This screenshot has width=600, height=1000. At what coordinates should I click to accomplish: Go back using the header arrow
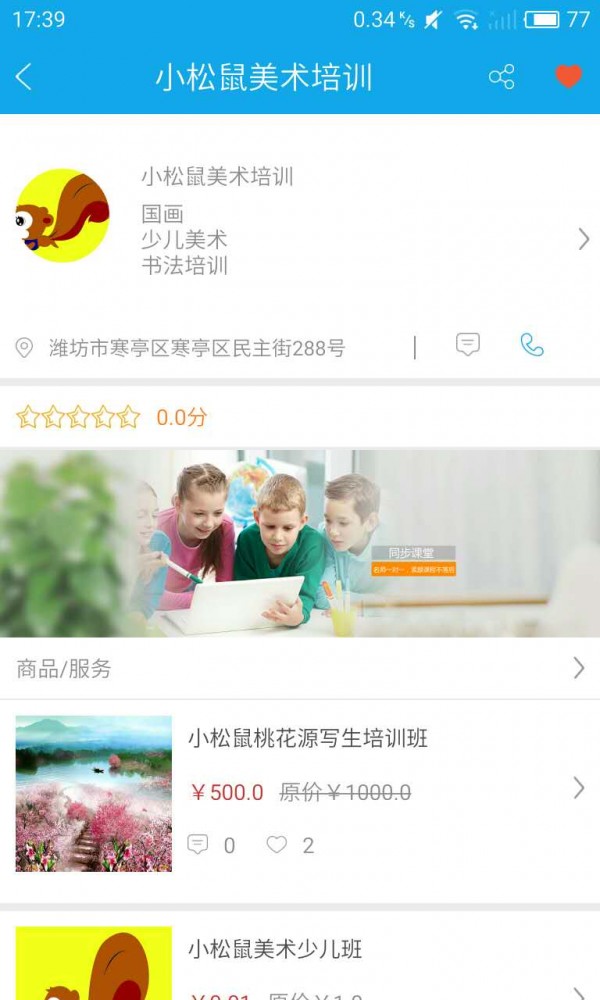tap(25, 77)
